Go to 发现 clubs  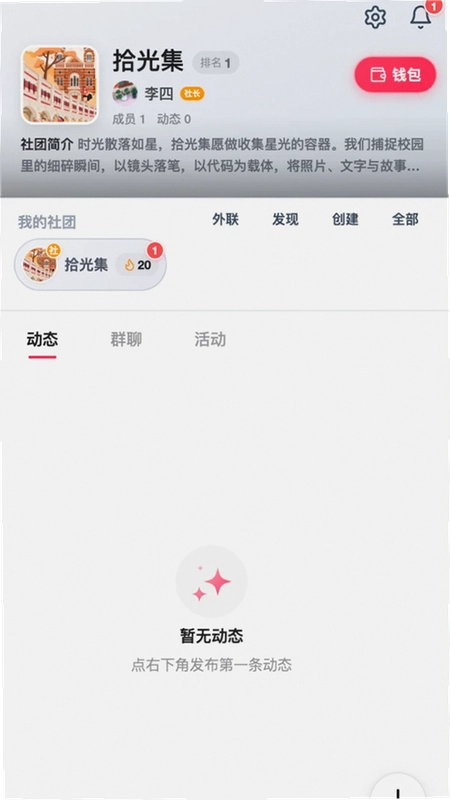[x=285, y=219]
